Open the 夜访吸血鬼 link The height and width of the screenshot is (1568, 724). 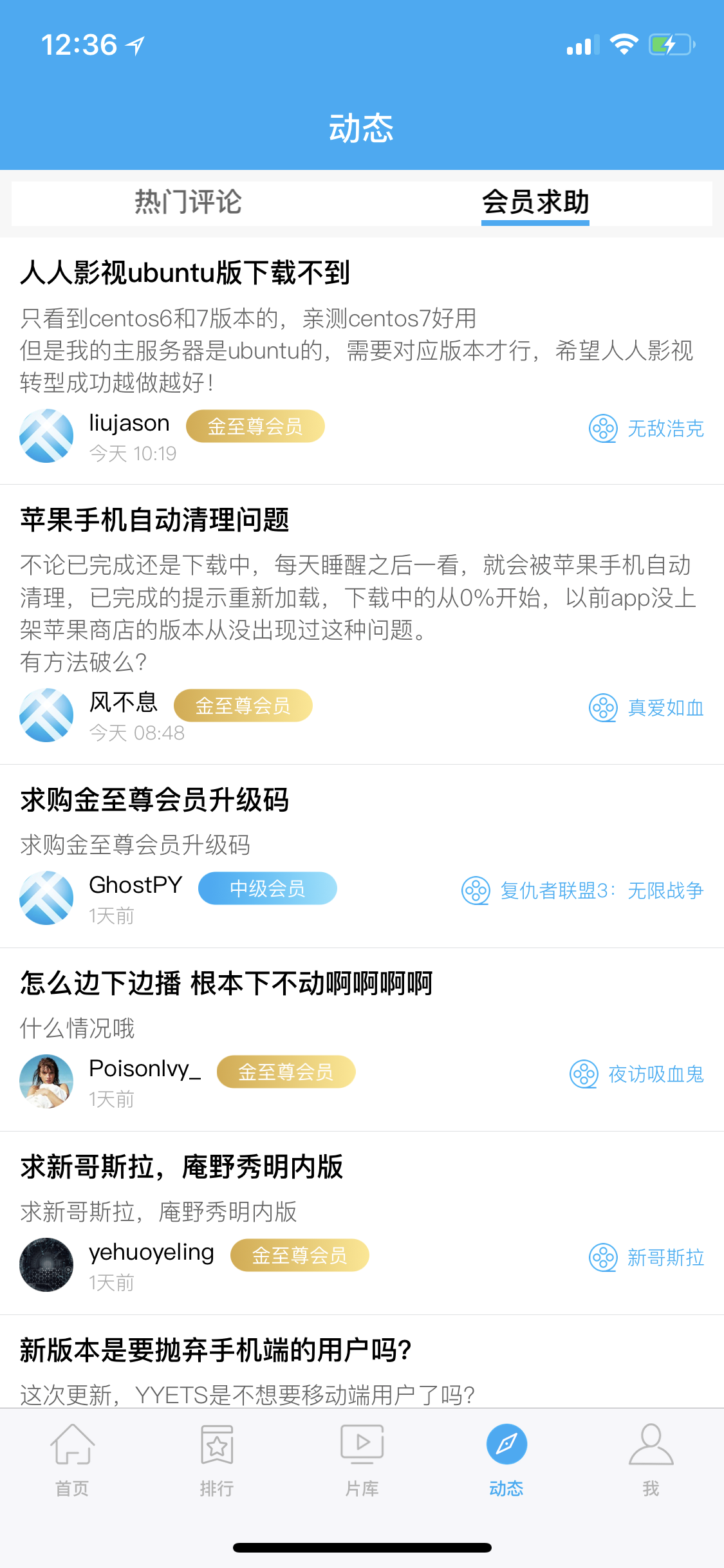coord(637,1074)
